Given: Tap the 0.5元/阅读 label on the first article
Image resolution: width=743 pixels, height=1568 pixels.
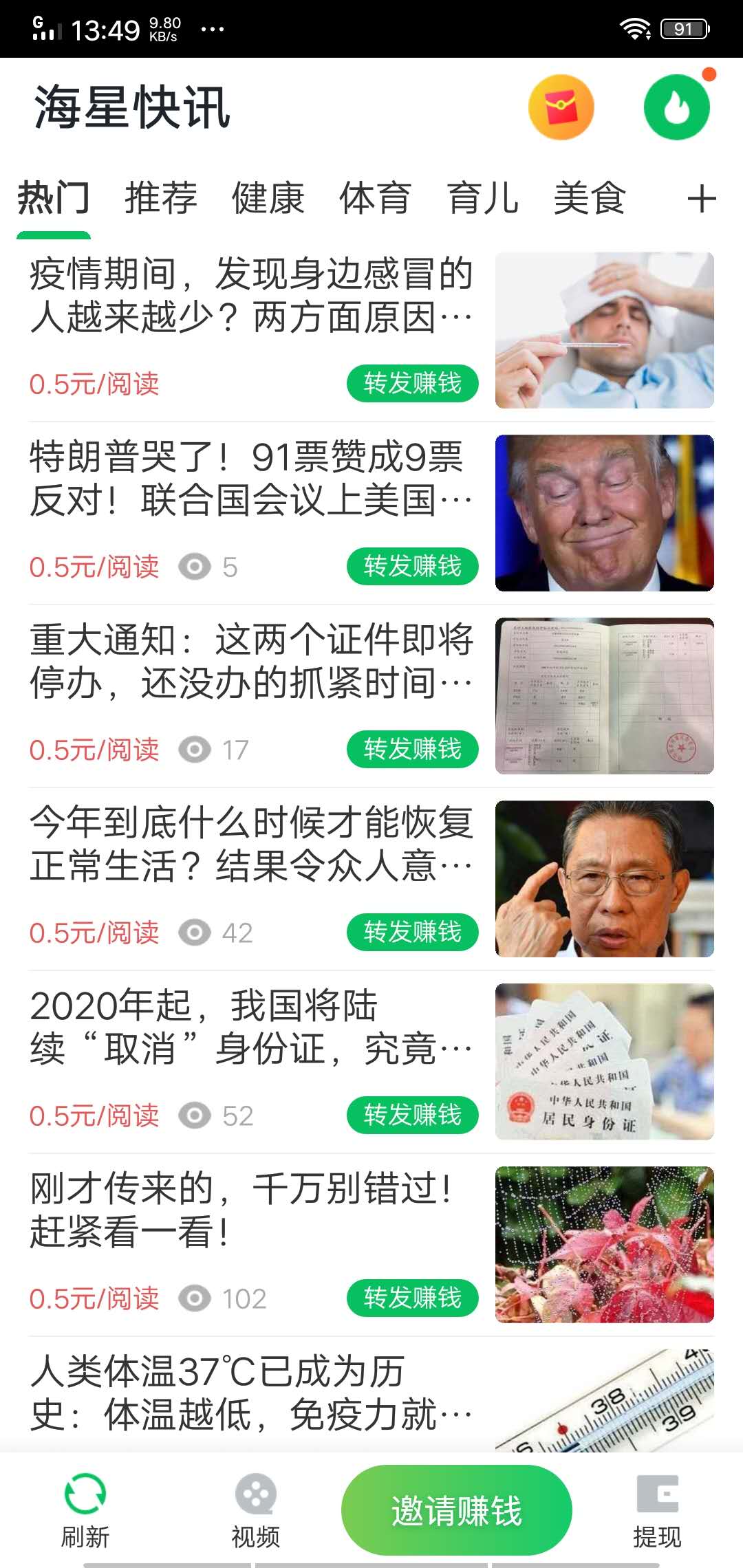Looking at the screenshot, I should [94, 384].
